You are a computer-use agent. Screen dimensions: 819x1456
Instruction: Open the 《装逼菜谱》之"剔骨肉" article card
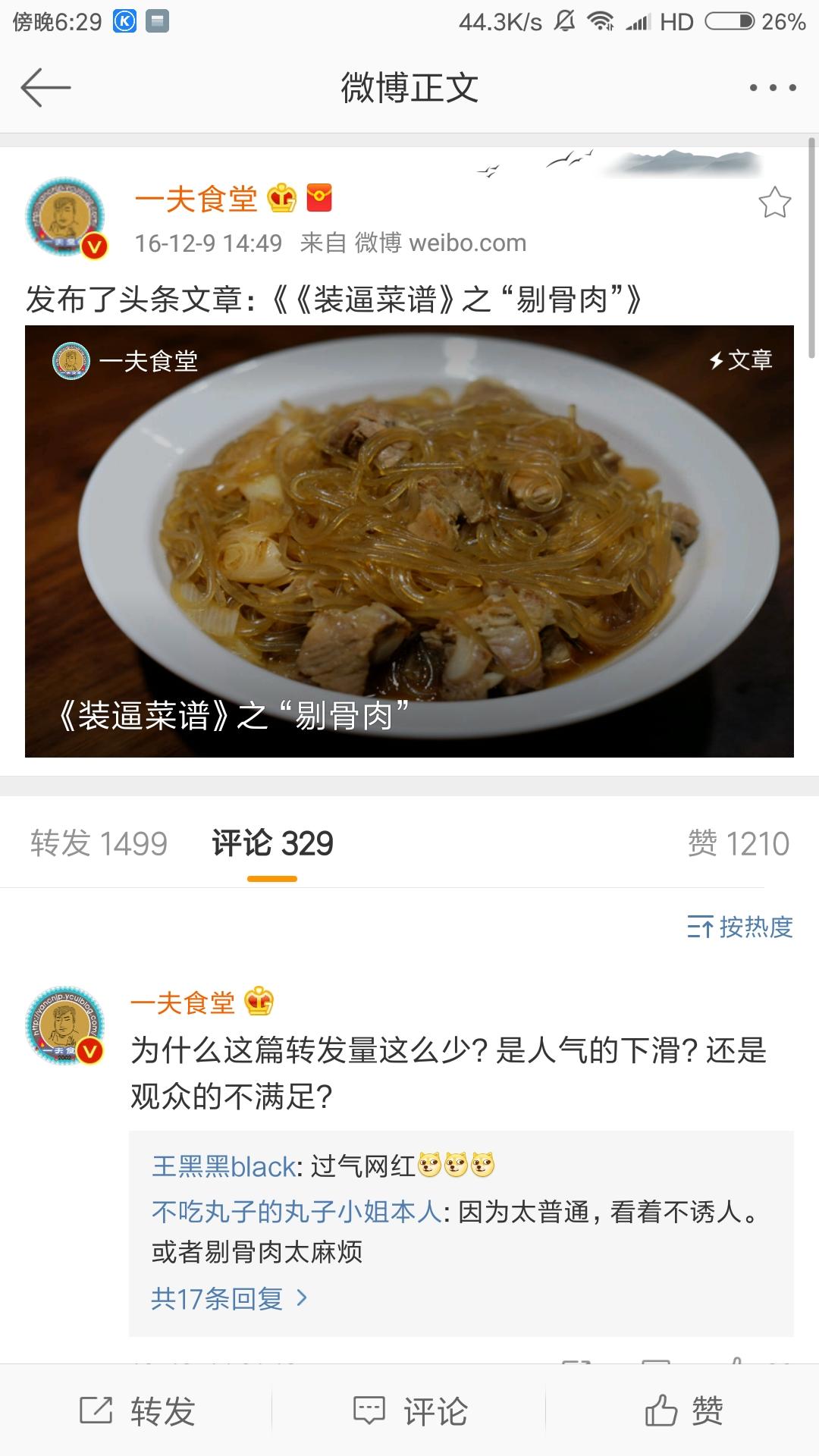(409, 541)
